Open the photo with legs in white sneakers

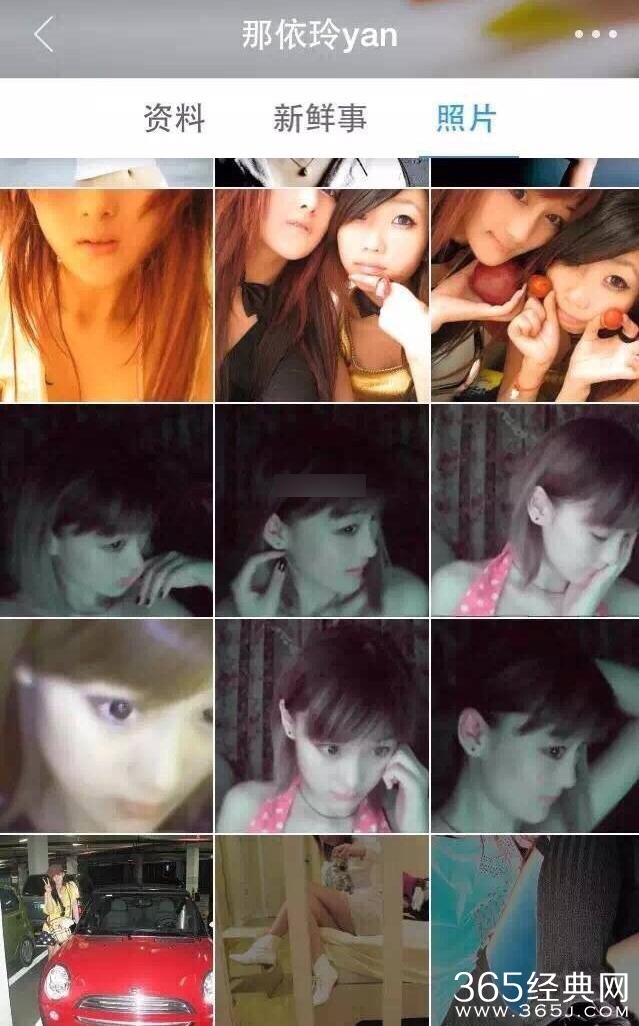coord(321,930)
